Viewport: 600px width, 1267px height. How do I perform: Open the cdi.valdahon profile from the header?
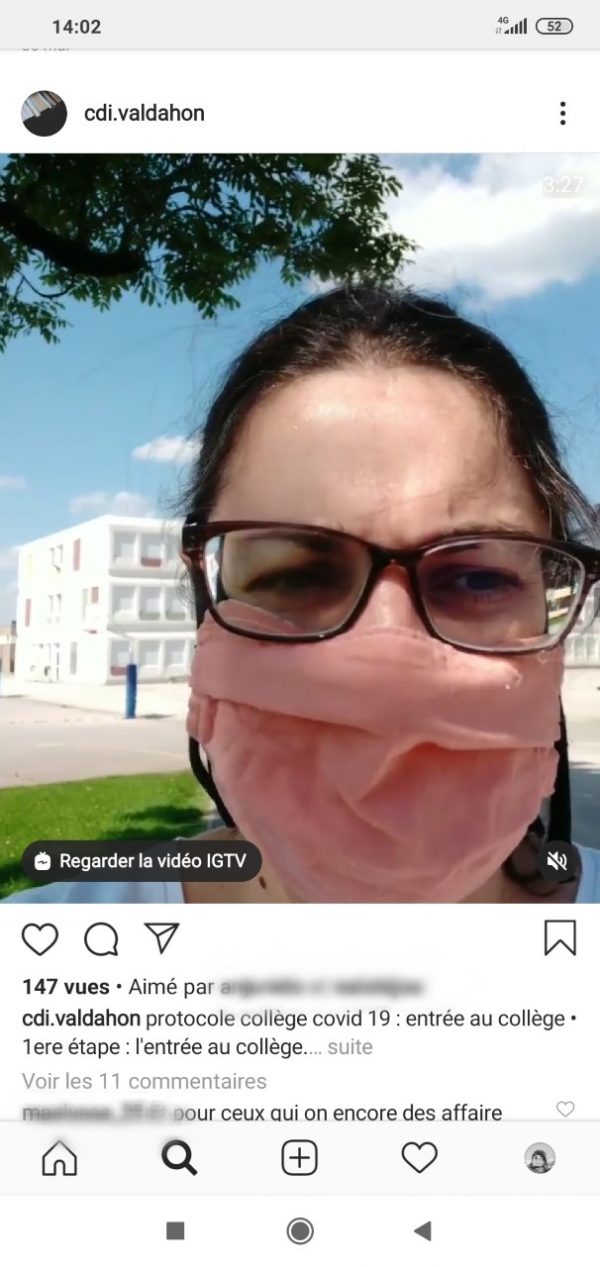[144, 113]
